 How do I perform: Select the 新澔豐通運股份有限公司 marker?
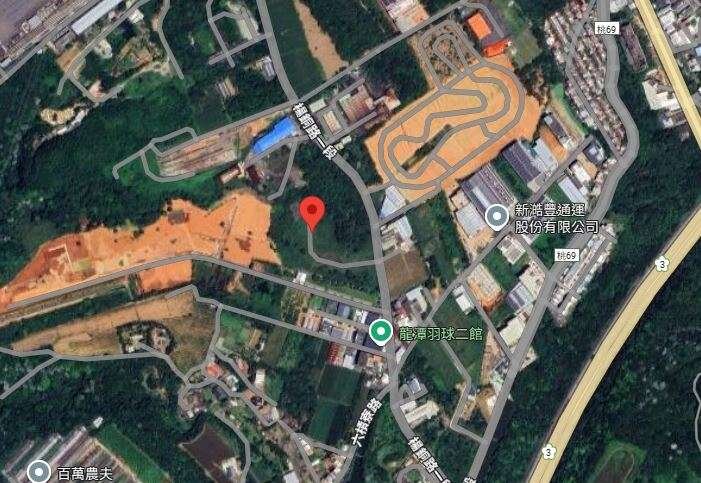pos(497,216)
